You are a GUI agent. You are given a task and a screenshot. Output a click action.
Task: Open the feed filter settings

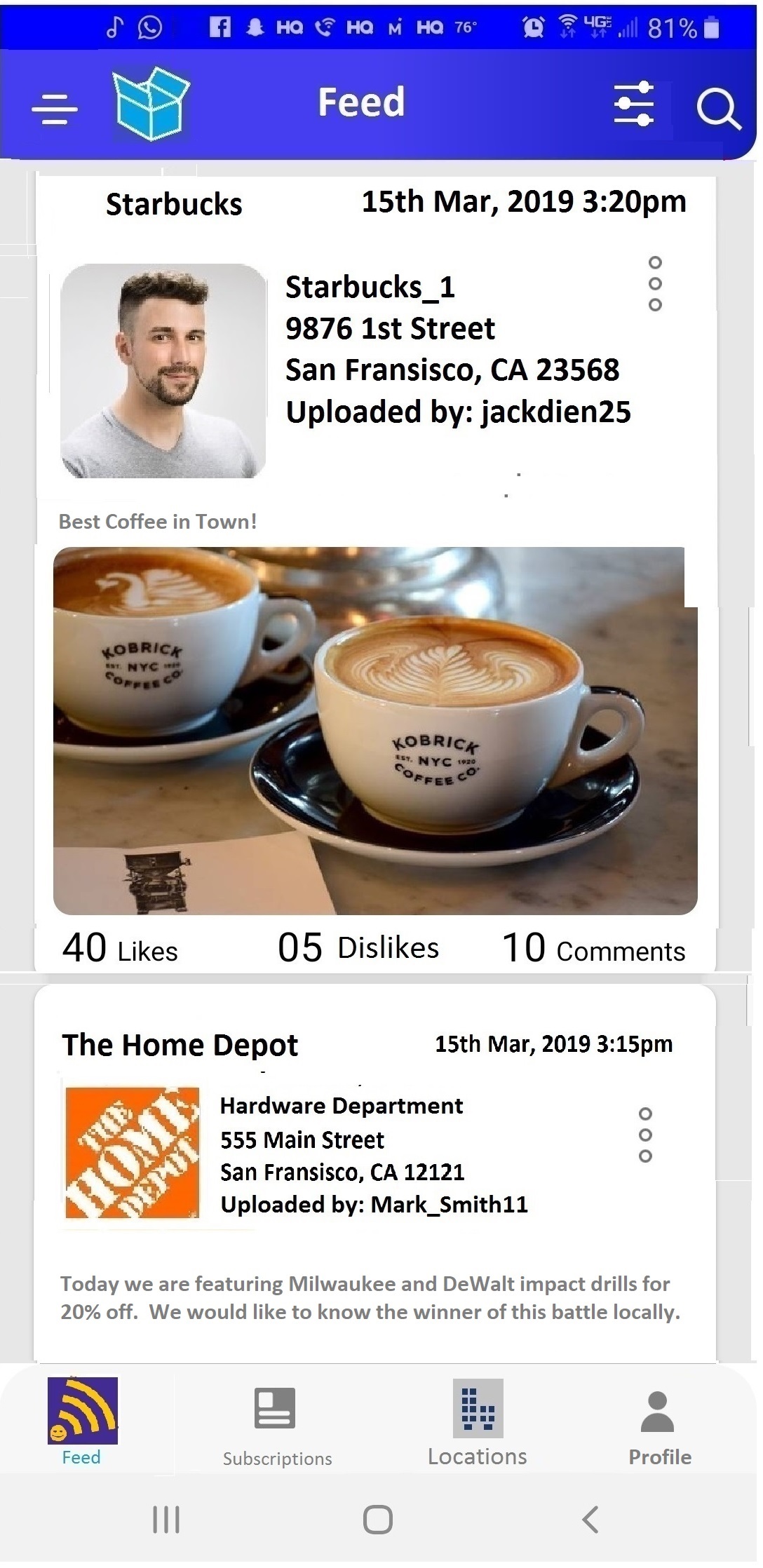point(634,104)
